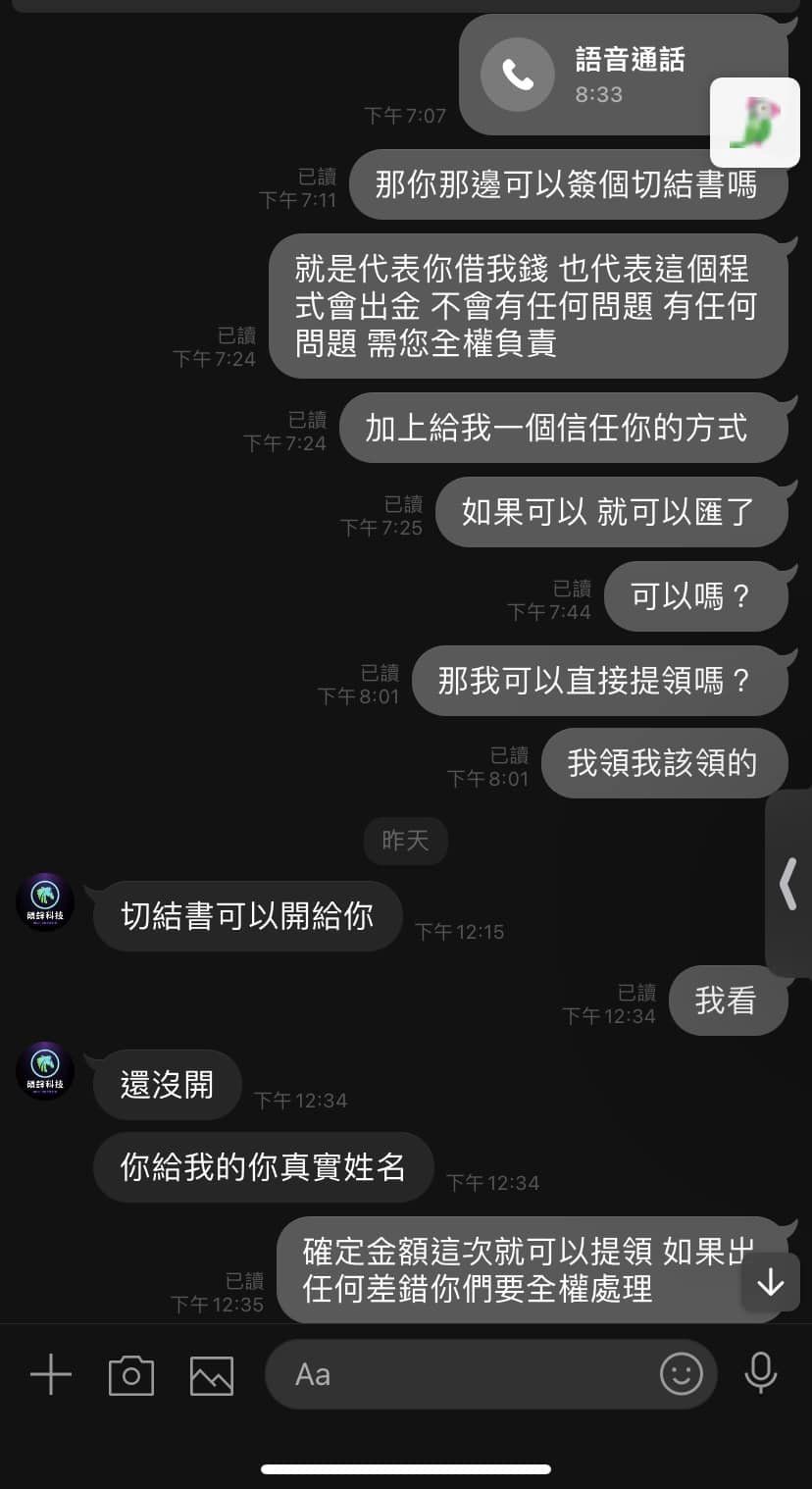Open the photo gallery picker
Viewport: 812px width, 1489px height.
coord(212,1374)
